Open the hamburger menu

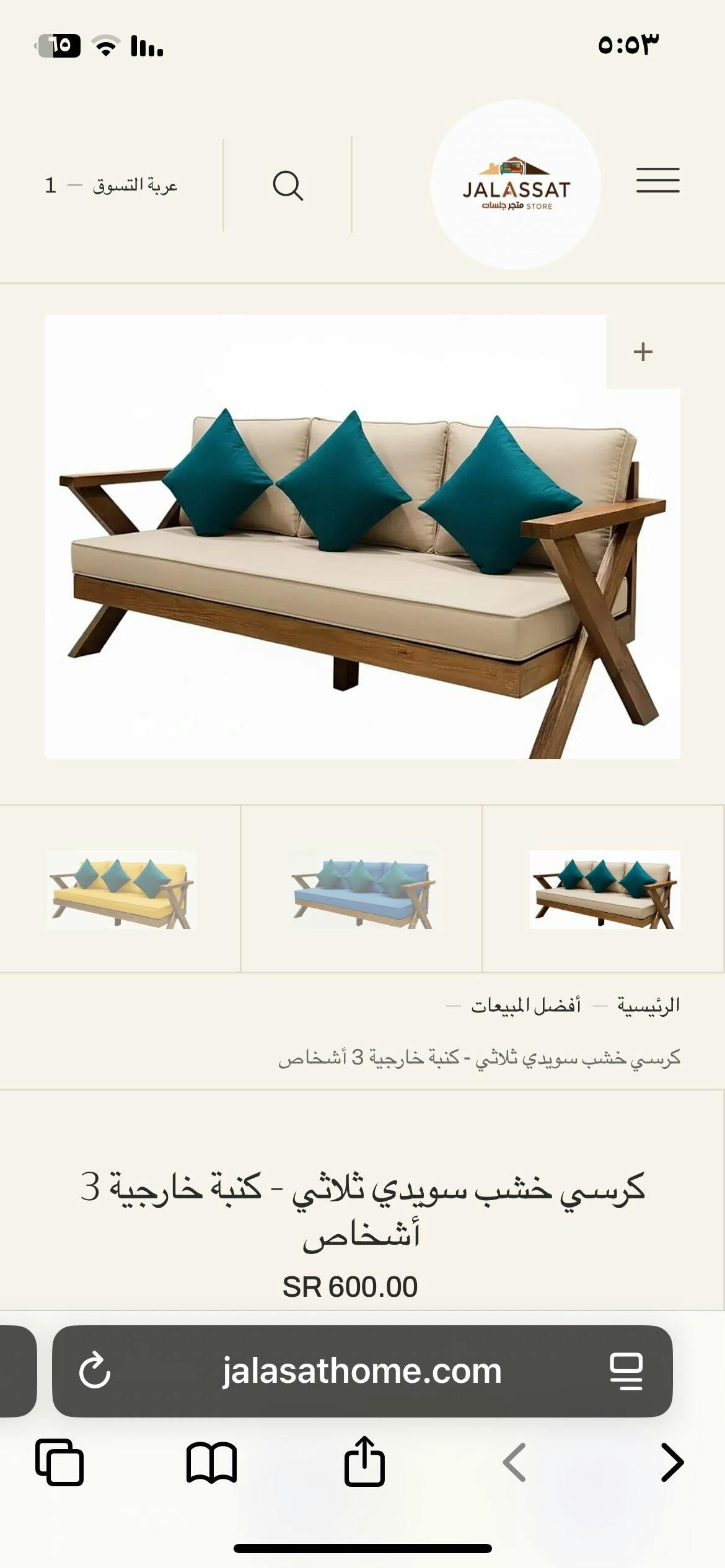coord(657,180)
